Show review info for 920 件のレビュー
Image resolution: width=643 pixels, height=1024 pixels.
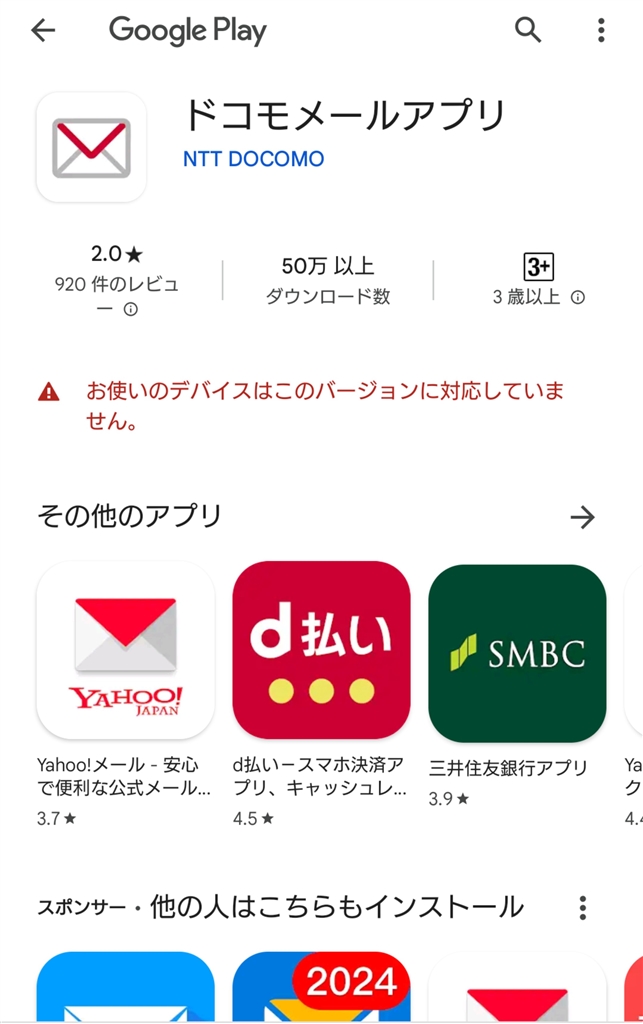pyautogui.click(x=130, y=310)
